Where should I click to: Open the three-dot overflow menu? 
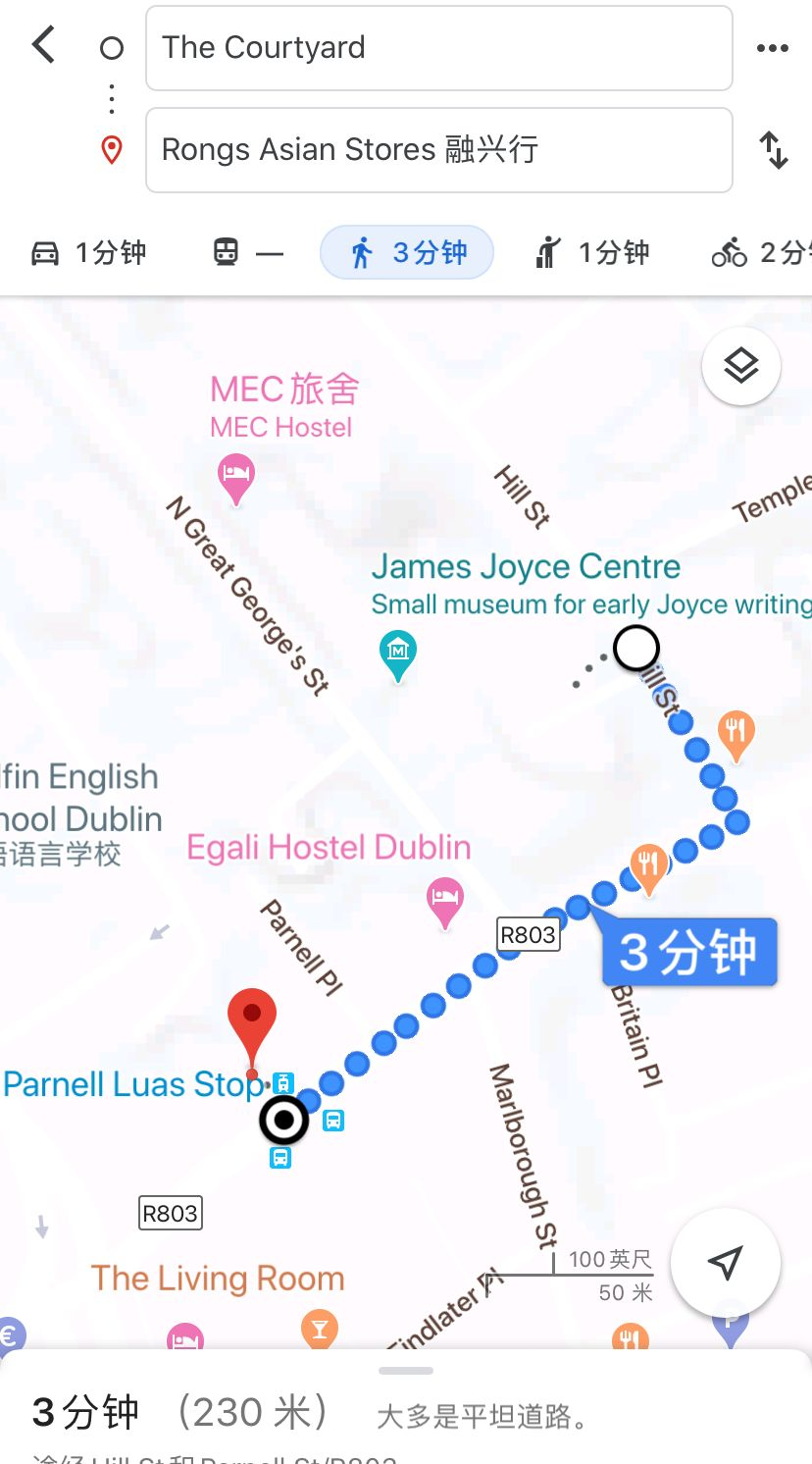(x=773, y=48)
